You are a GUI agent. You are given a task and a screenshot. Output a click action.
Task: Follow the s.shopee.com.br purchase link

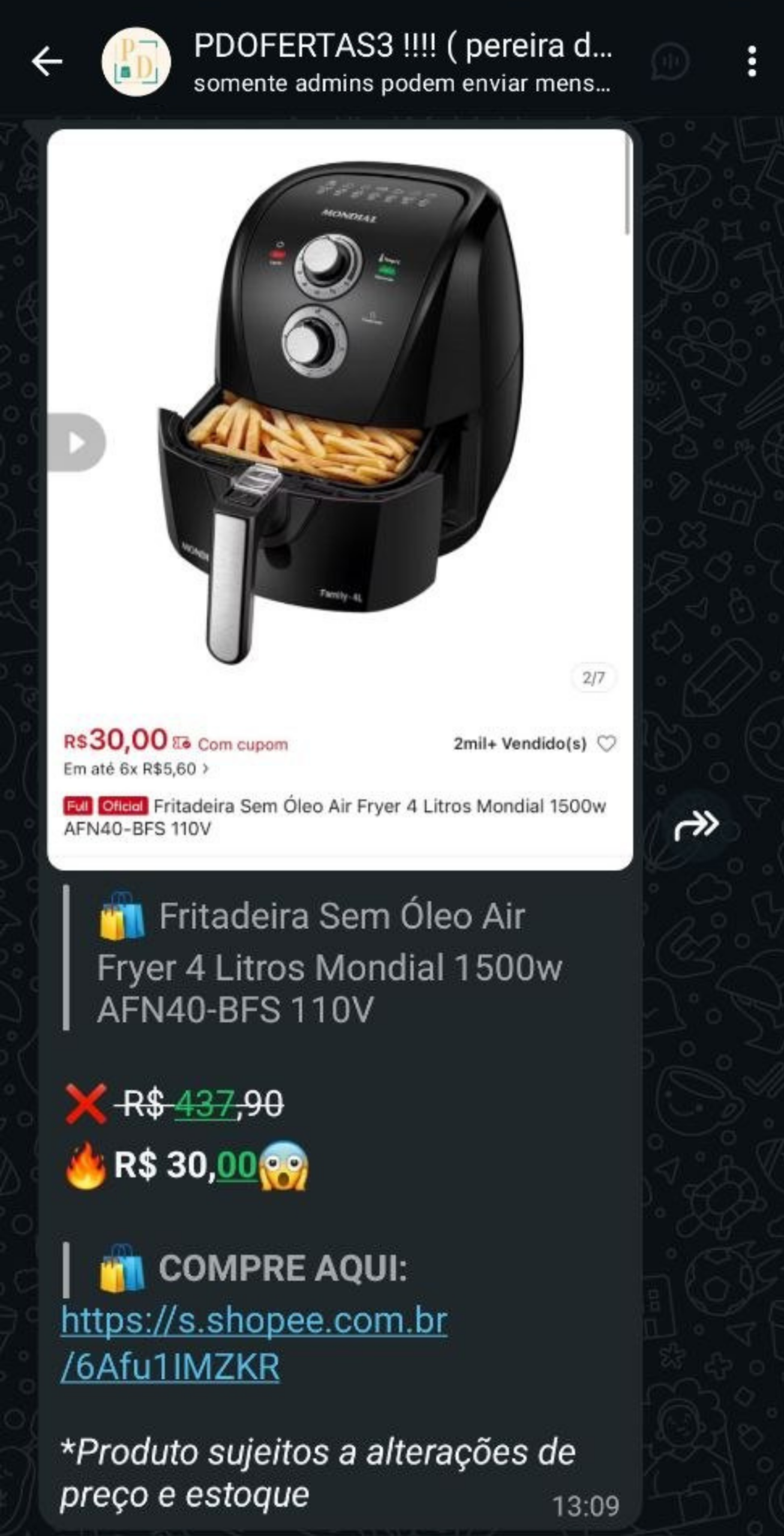click(x=254, y=1343)
